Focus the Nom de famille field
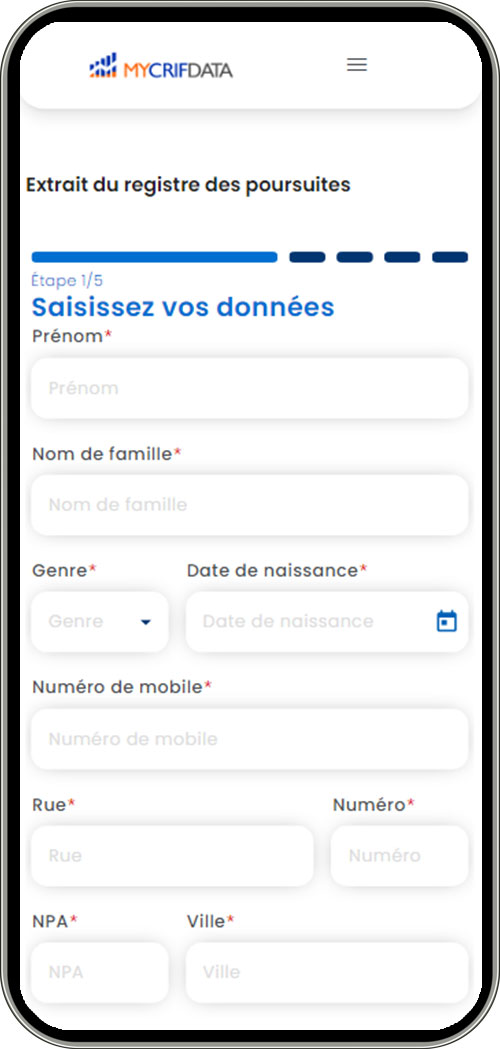This screenshot has width=500, height=1049. 250,505
